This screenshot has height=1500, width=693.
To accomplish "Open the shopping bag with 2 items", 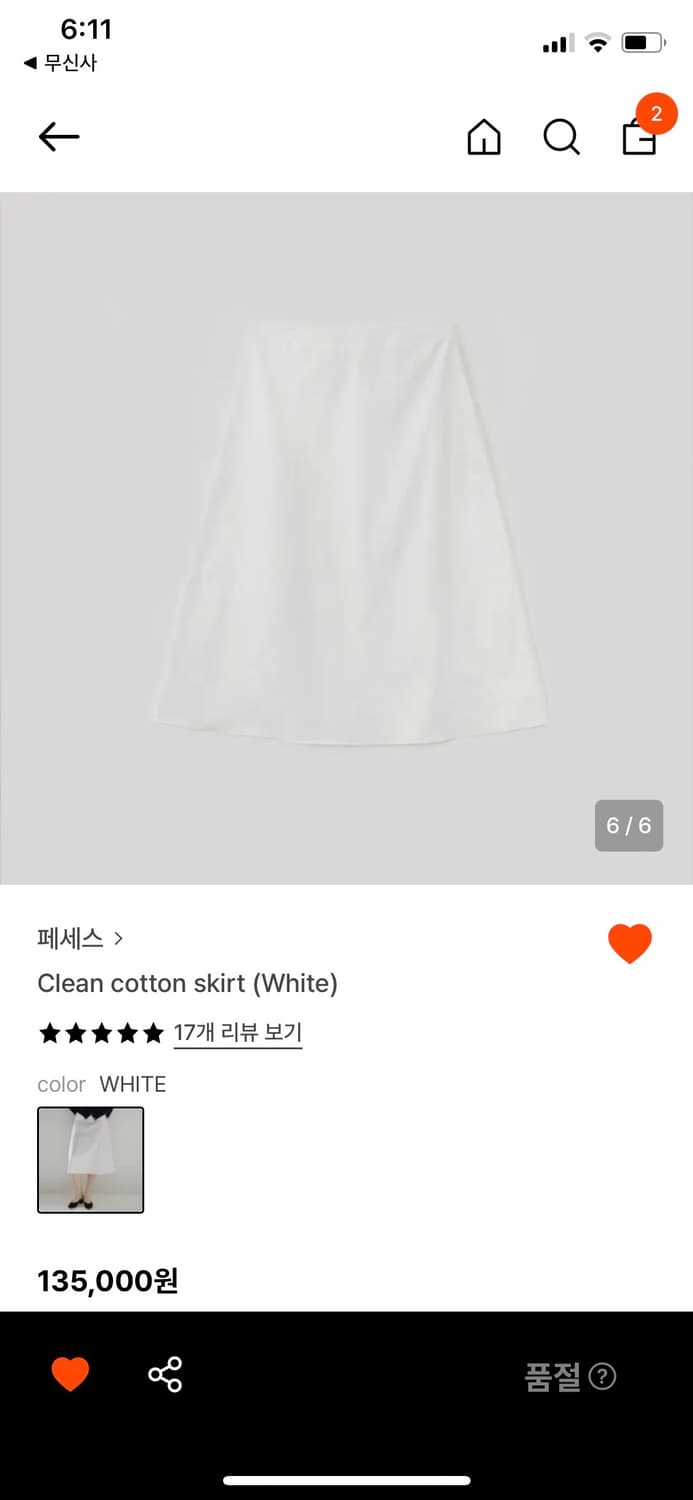I will (640, 135).
